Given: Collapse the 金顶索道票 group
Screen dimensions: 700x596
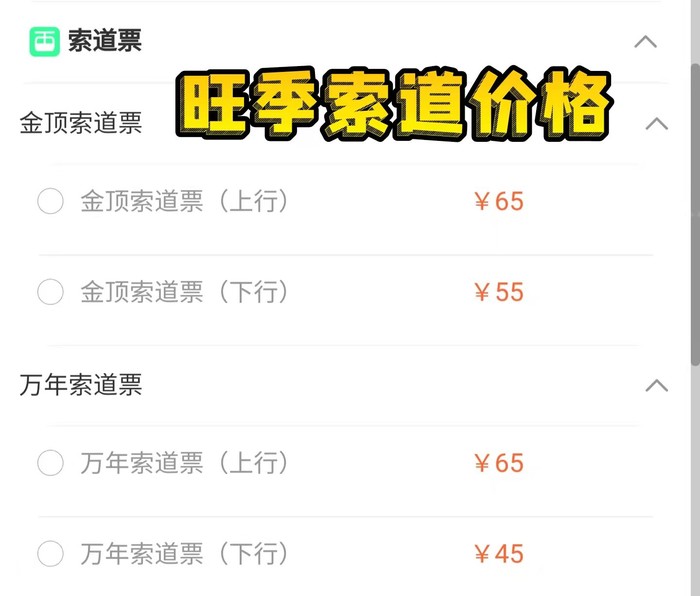Looking at the screenshot, I should [656, 124].
